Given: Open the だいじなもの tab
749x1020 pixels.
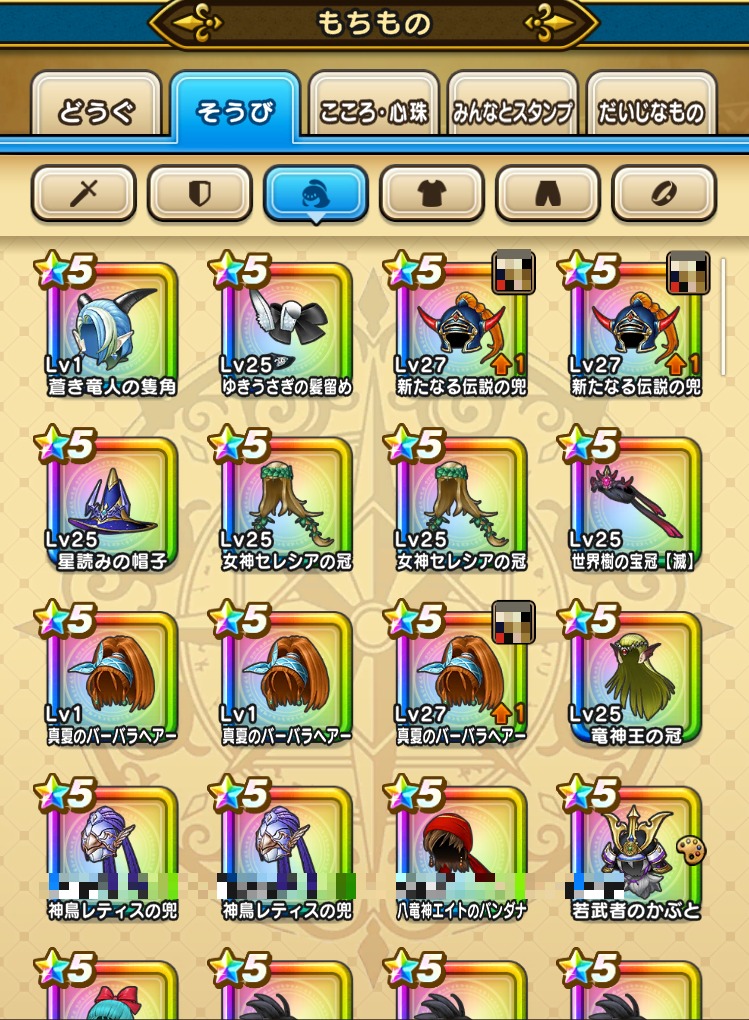Looking at the screenshot, I should [651, 111].
